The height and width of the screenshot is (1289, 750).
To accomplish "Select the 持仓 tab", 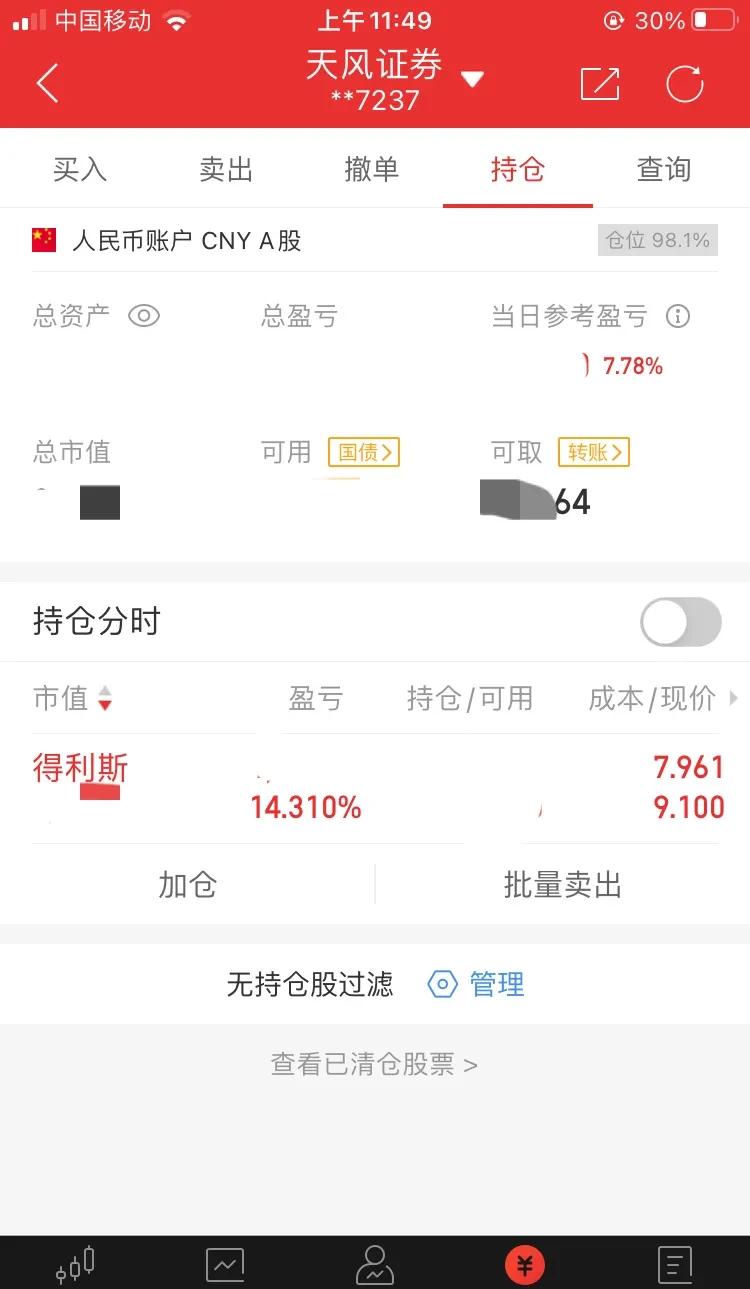I will click(x=518, y=170).
